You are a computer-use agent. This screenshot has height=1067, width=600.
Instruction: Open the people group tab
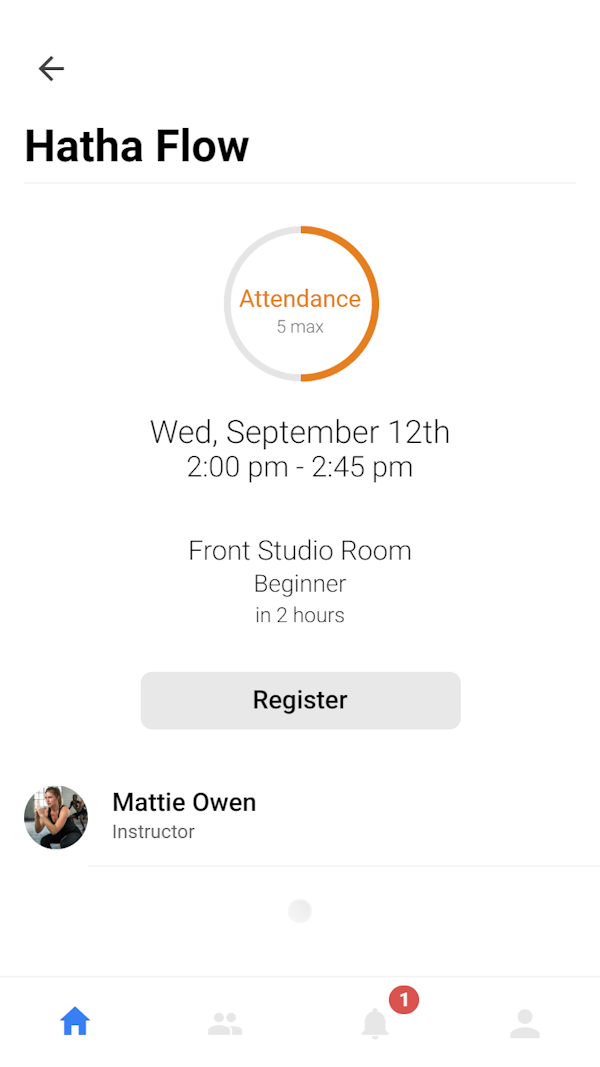[225, 1023]
